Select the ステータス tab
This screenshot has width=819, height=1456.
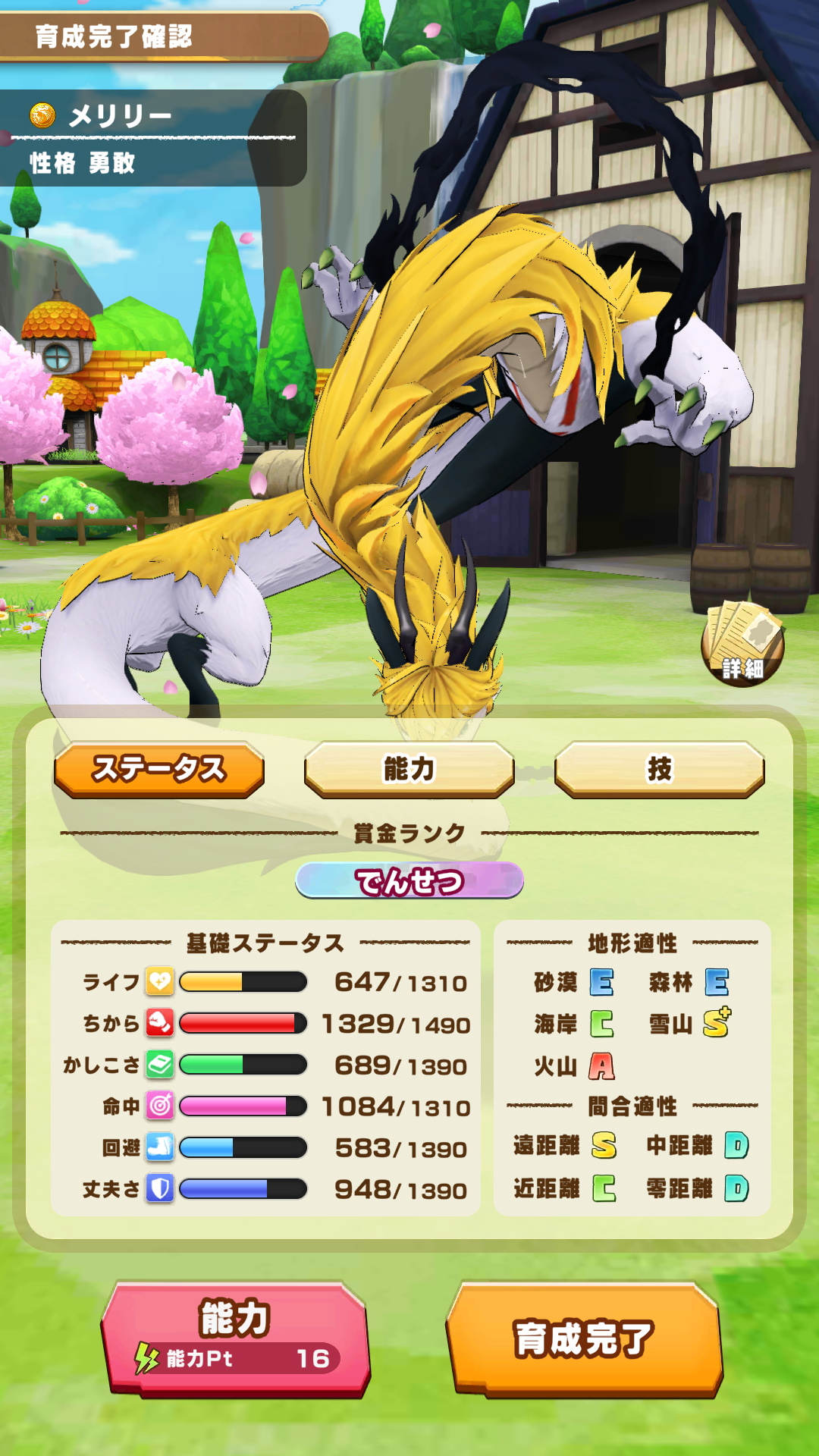[x=159, y=769]
